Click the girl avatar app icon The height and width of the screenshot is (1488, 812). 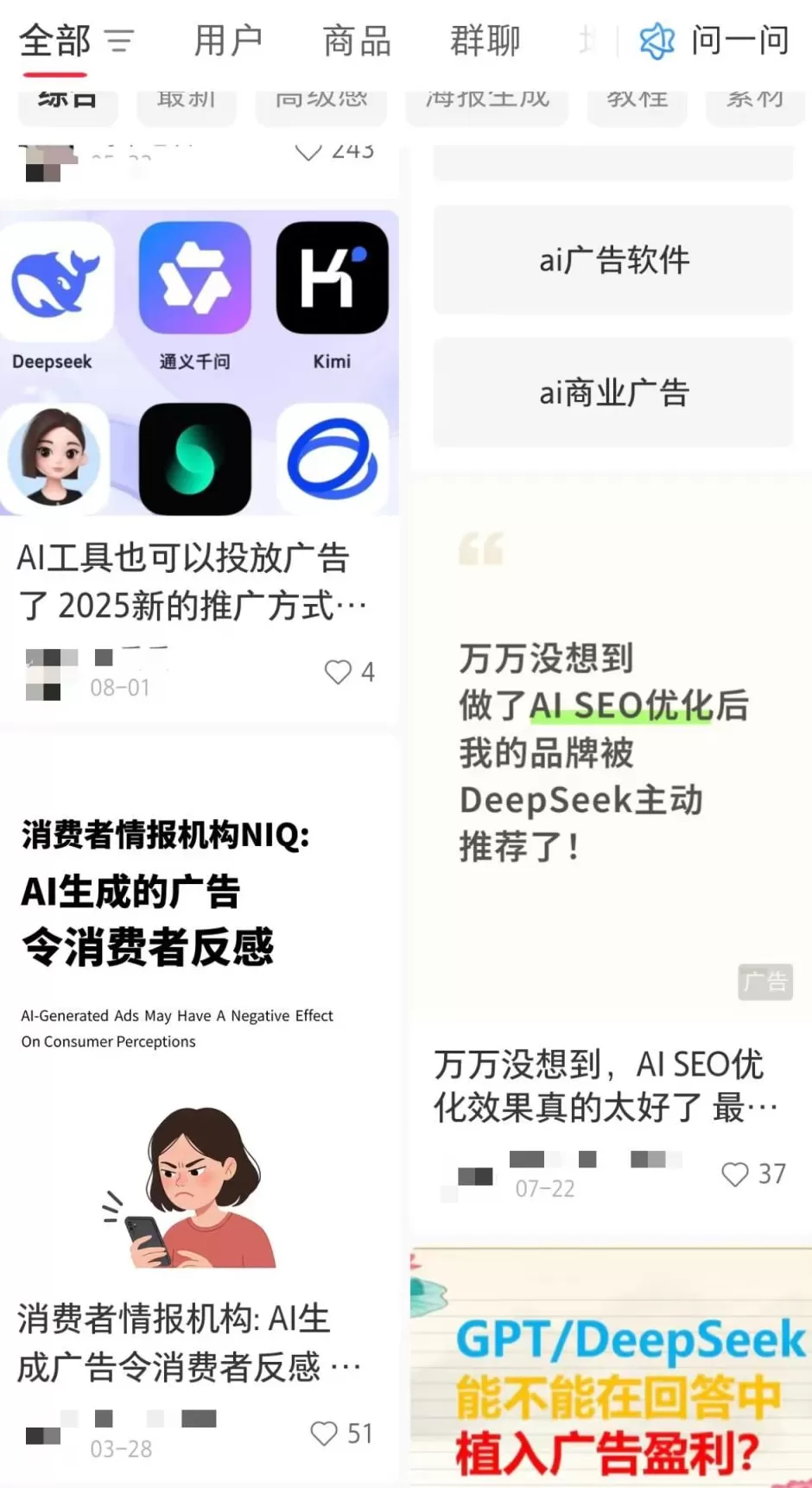(x=57, y=460)
